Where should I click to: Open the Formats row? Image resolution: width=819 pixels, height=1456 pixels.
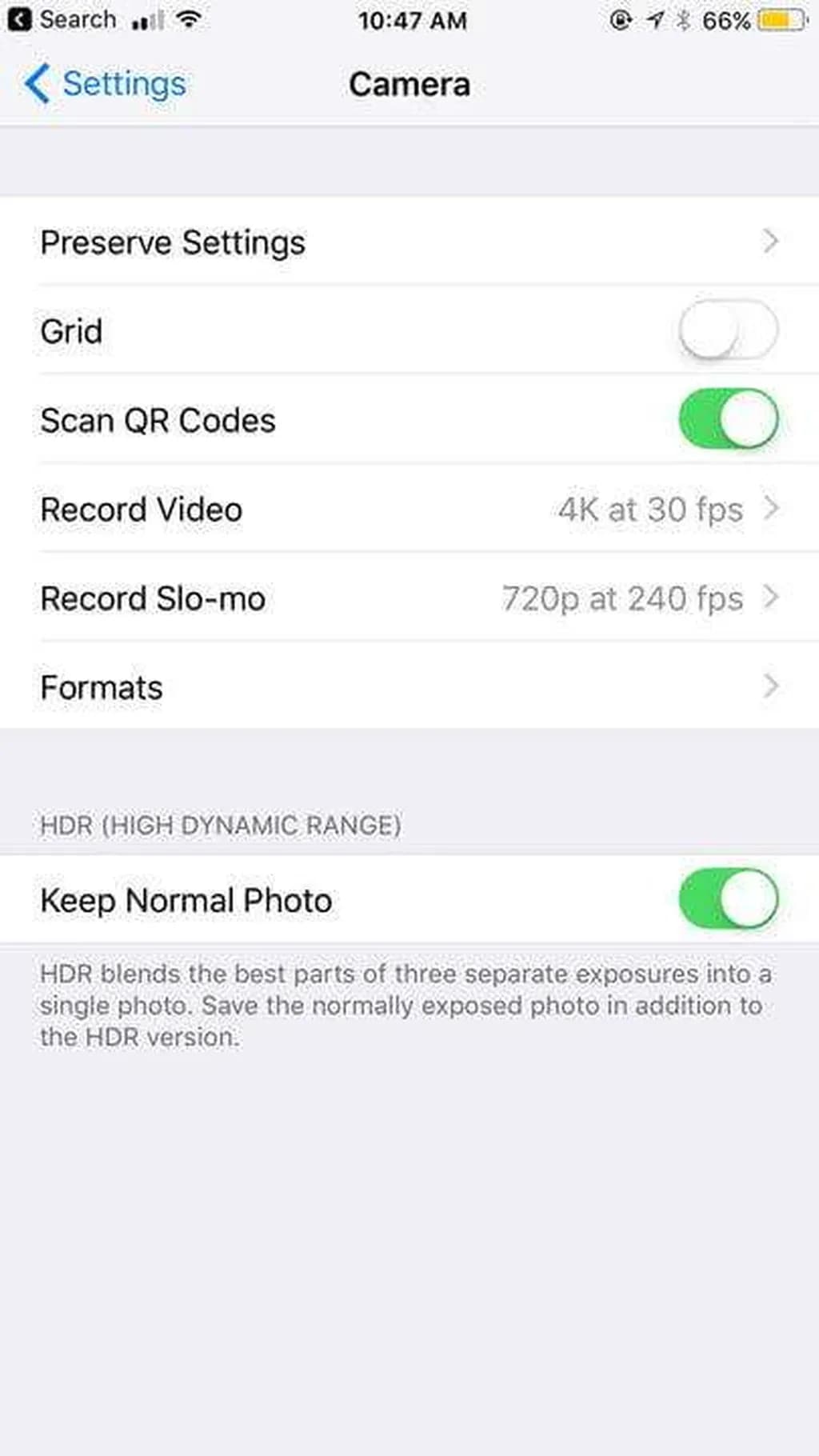409,687
